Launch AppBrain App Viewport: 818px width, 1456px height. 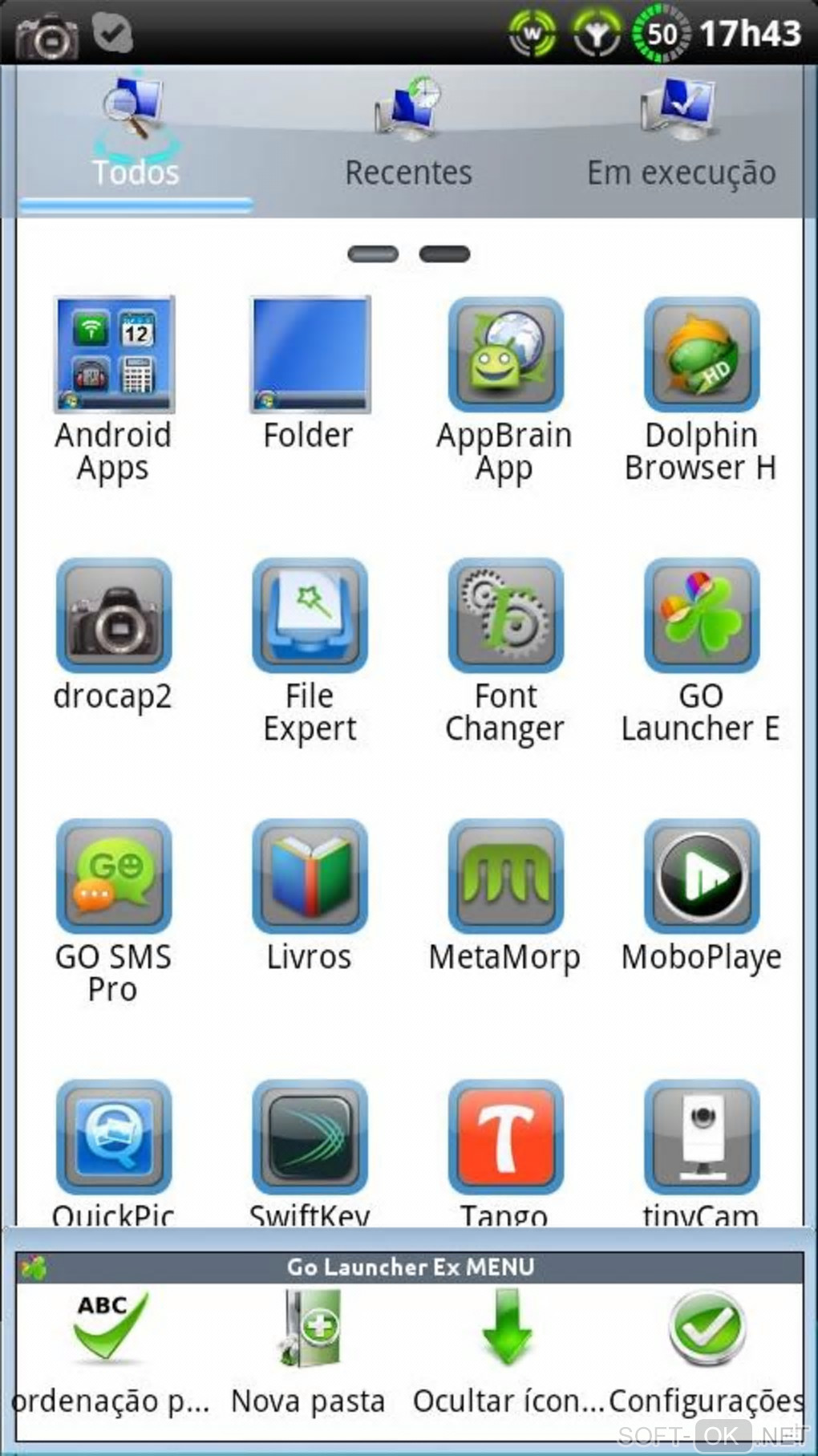click(x=505, y=355)
